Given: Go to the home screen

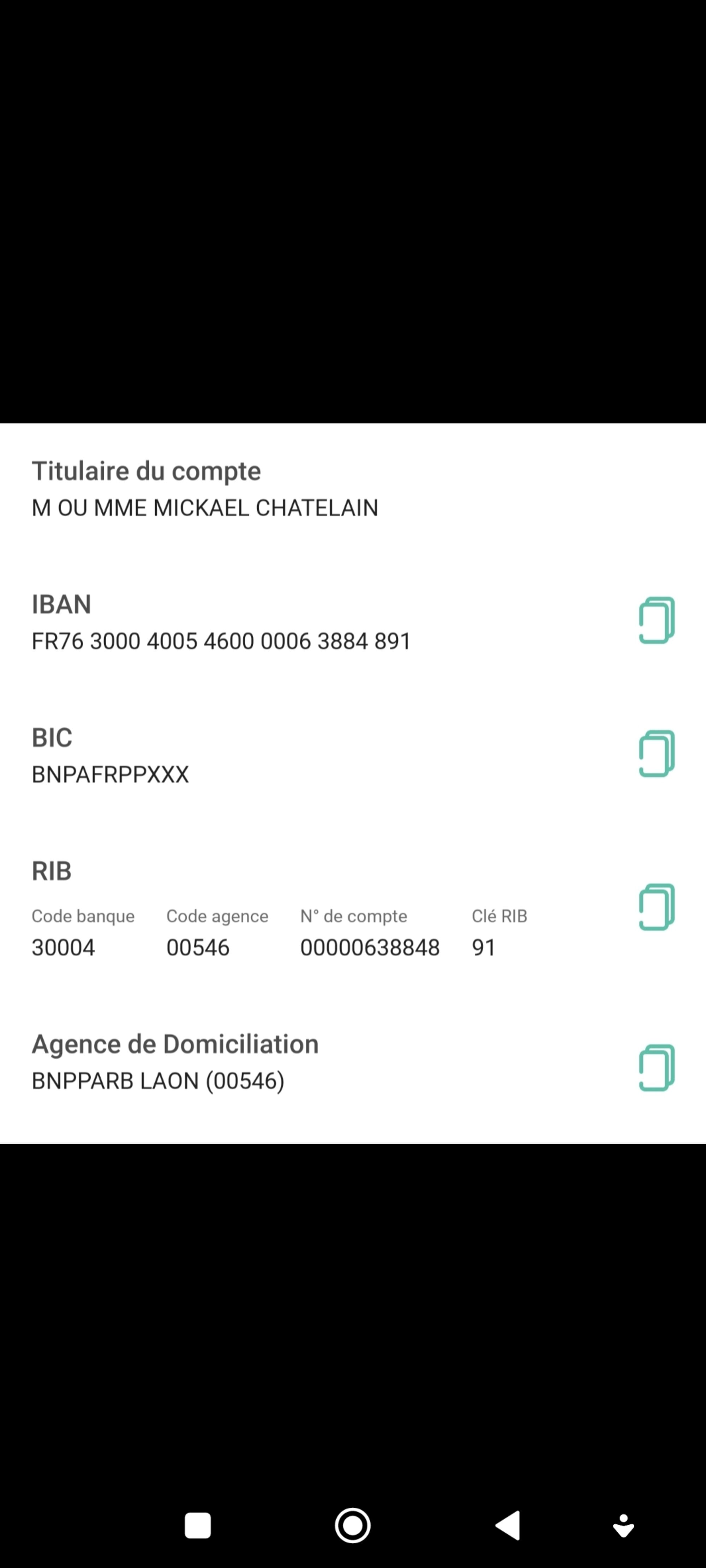Looking at the screenshot, I should 353,1525.
